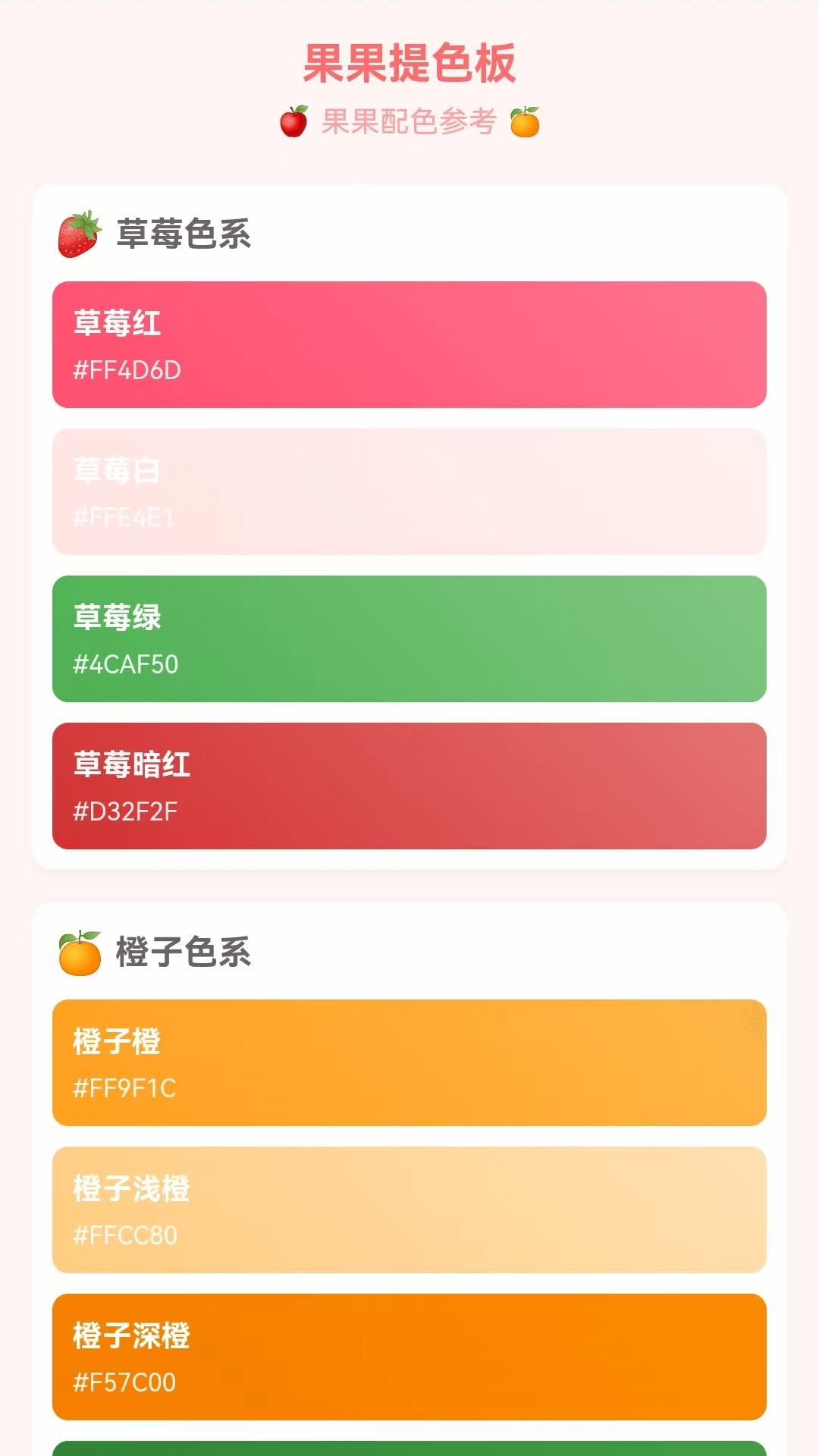This screenshot has width=819, height=1456.
Task: Select the 橙子橙 #FF9F1C swatch
Action: (x=409, y=1062)
